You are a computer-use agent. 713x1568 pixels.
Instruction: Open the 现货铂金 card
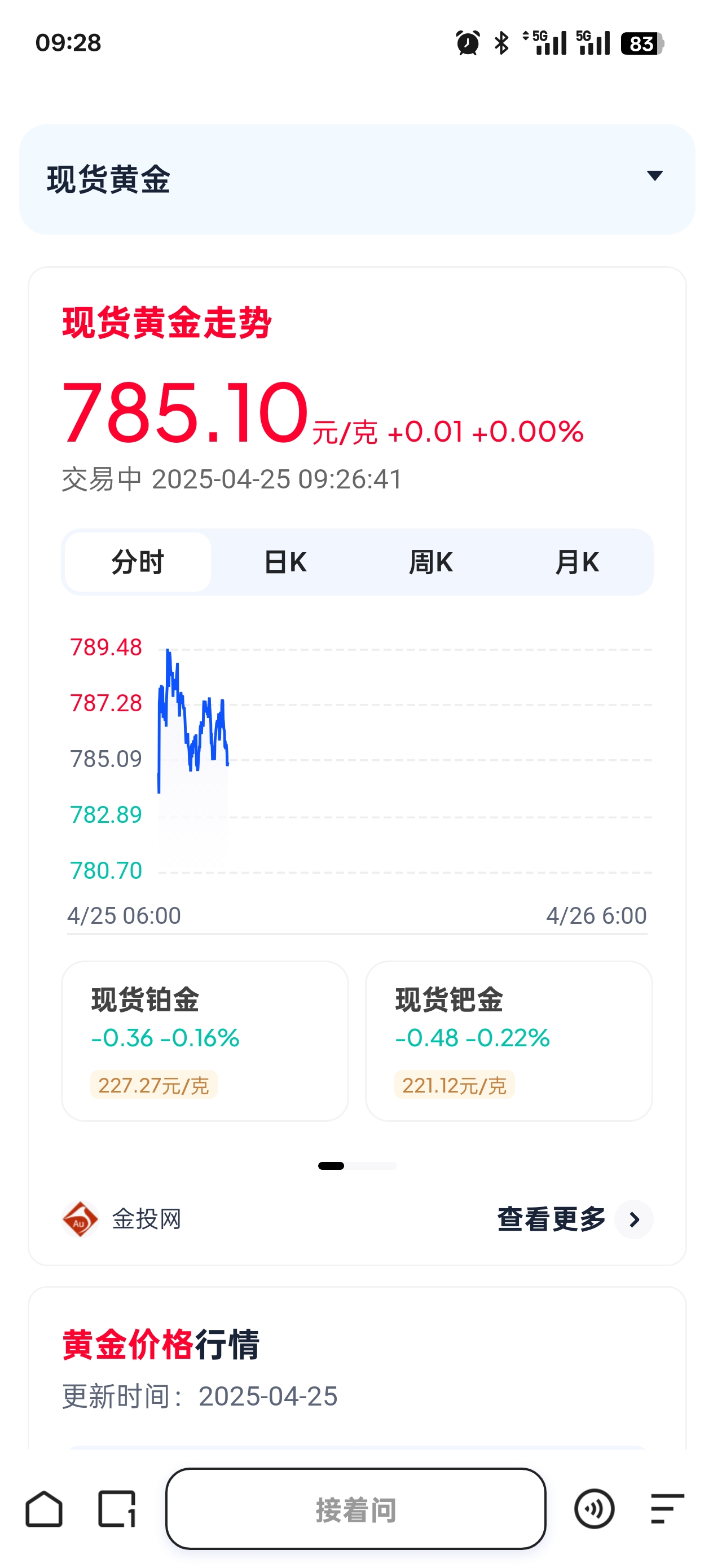click(205, 1041)
